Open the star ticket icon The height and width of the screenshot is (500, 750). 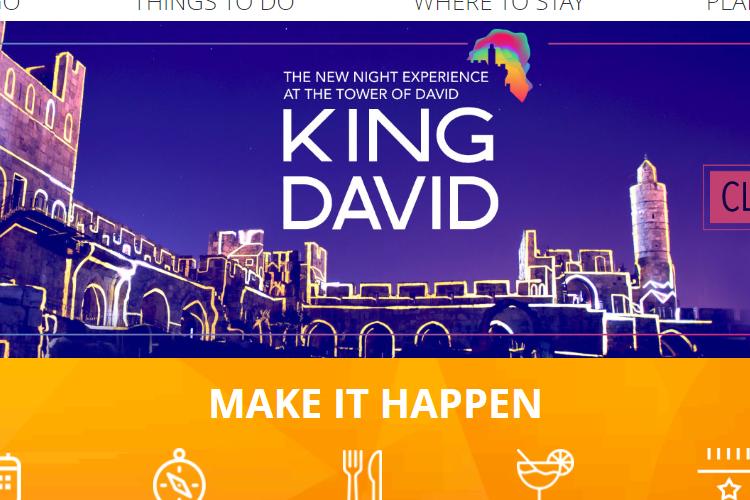point(728,478)
